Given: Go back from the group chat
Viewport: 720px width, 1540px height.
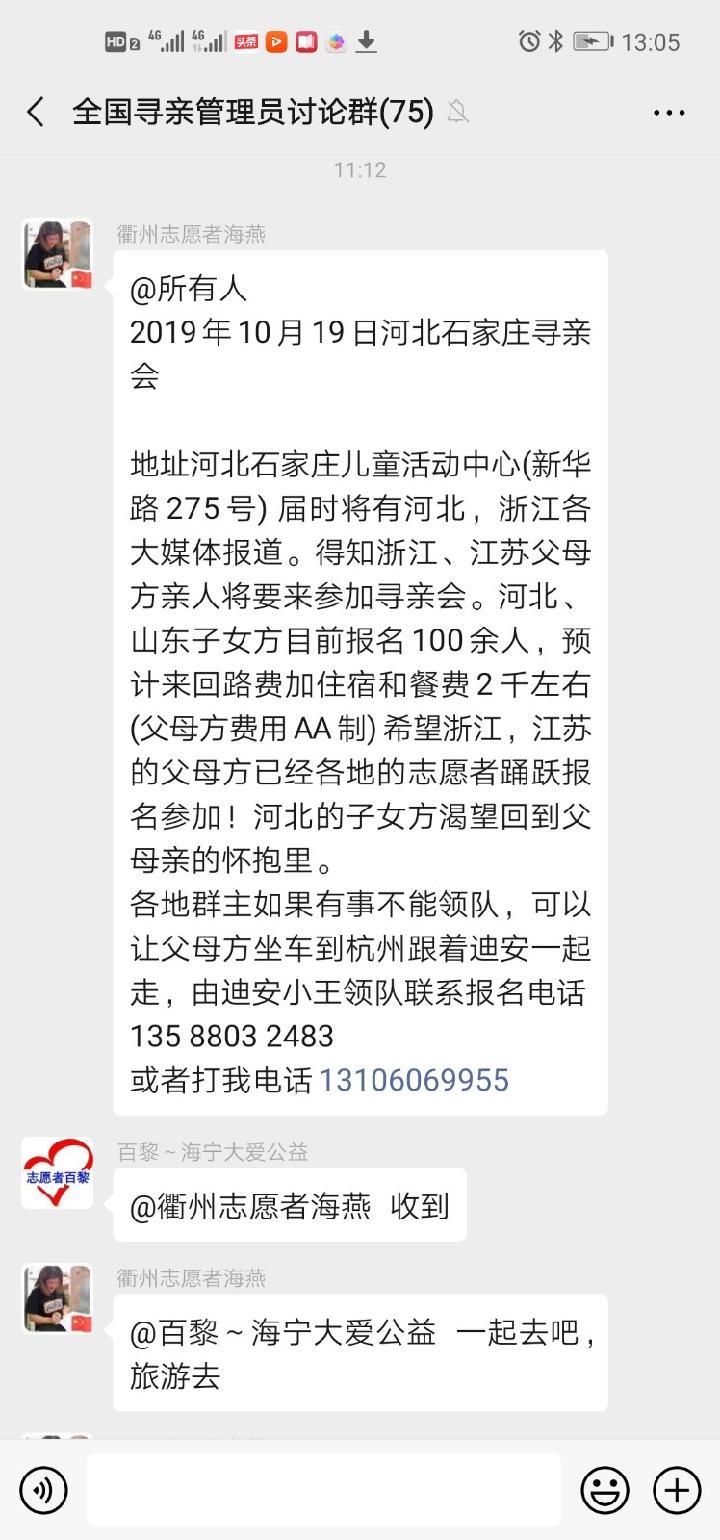Looking at the screenshot, I should coord(36,112).
